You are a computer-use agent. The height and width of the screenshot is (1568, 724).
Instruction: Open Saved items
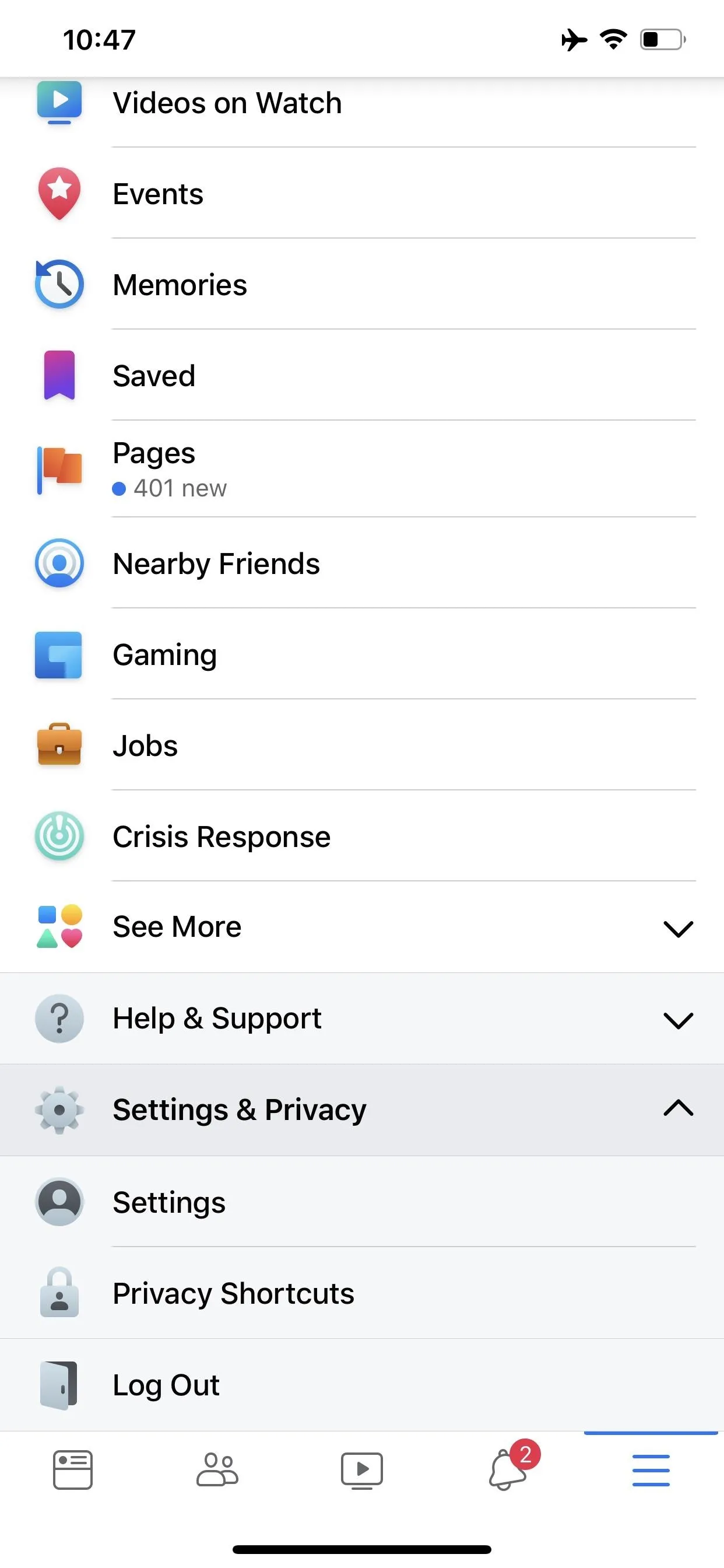[362, 375]
